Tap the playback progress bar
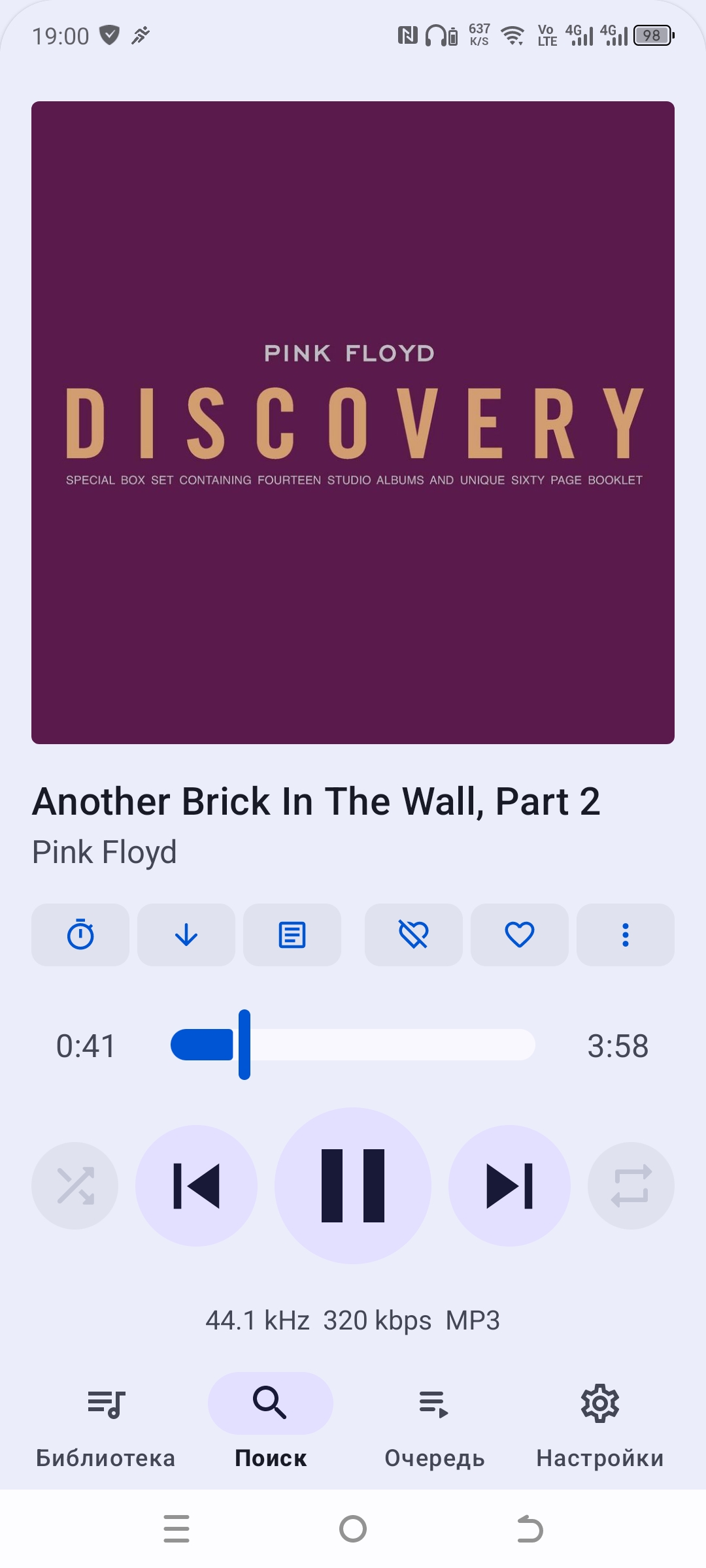Image resolution: width=706 pixels, height=1568 pixels. point(353,1045)
